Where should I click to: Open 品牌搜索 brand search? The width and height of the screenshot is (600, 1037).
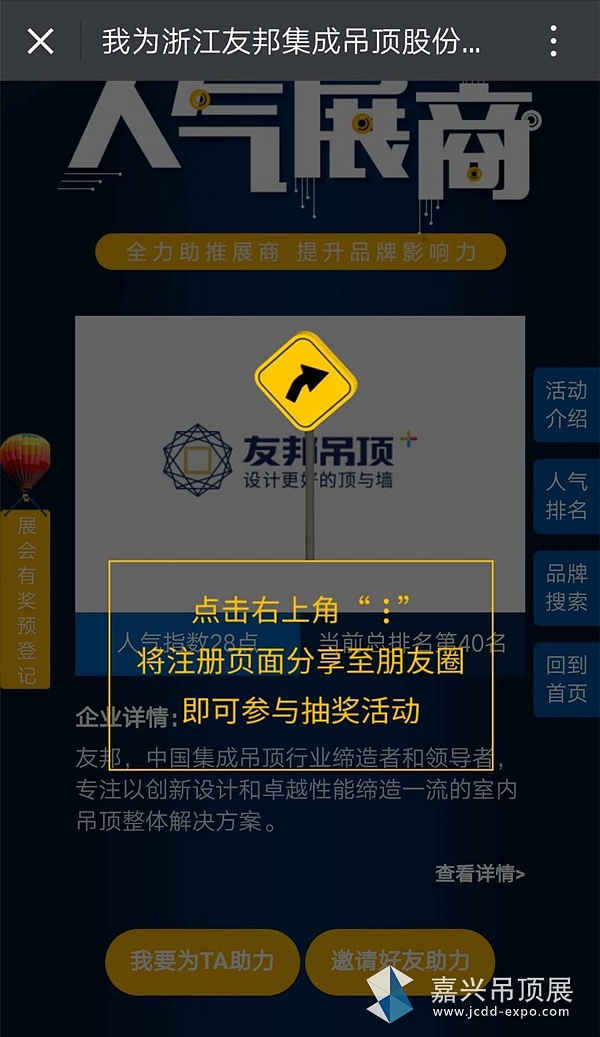pyautogui.click(x=566, y=588)
